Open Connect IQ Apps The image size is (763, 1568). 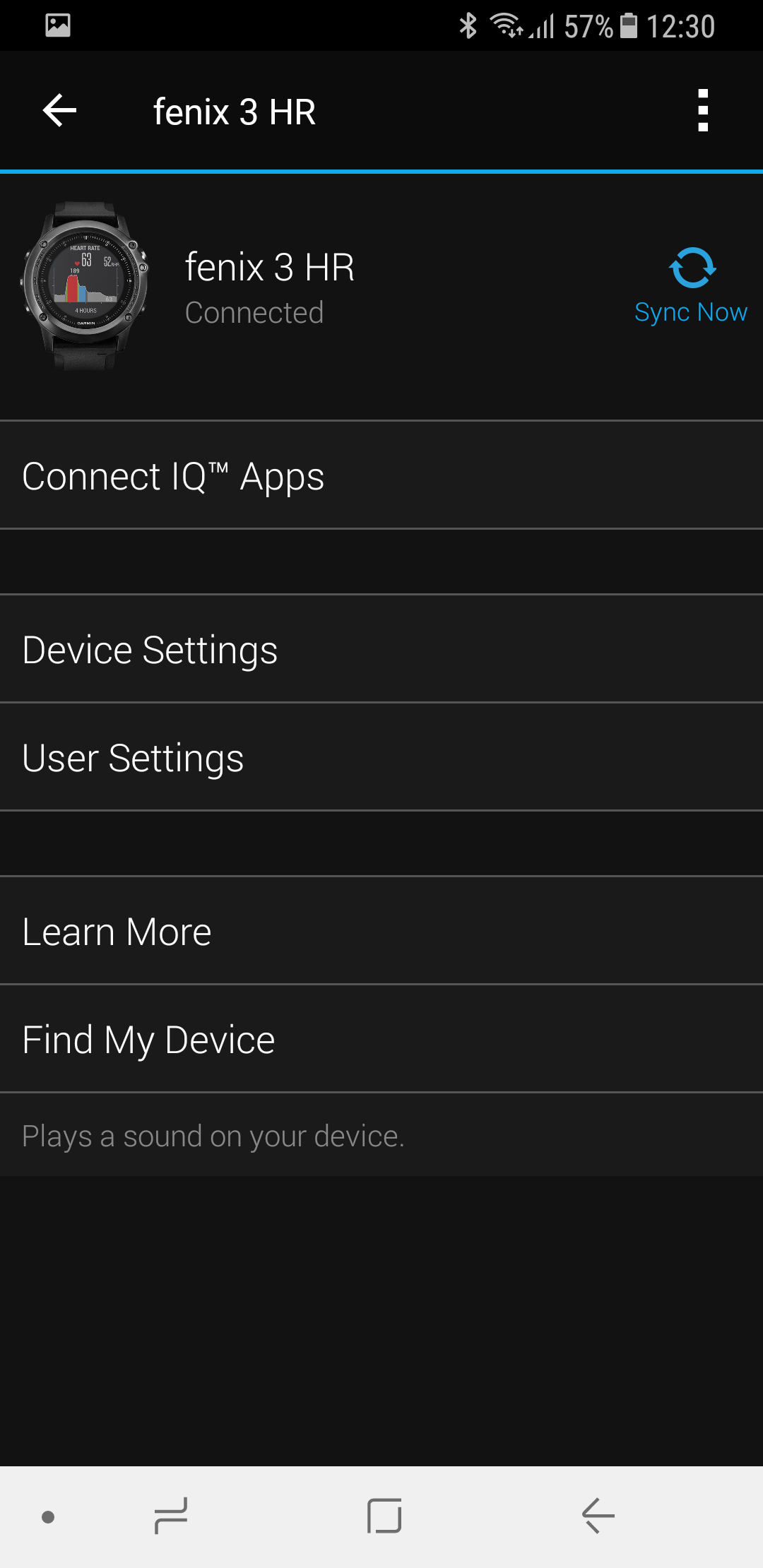[381, 475]
